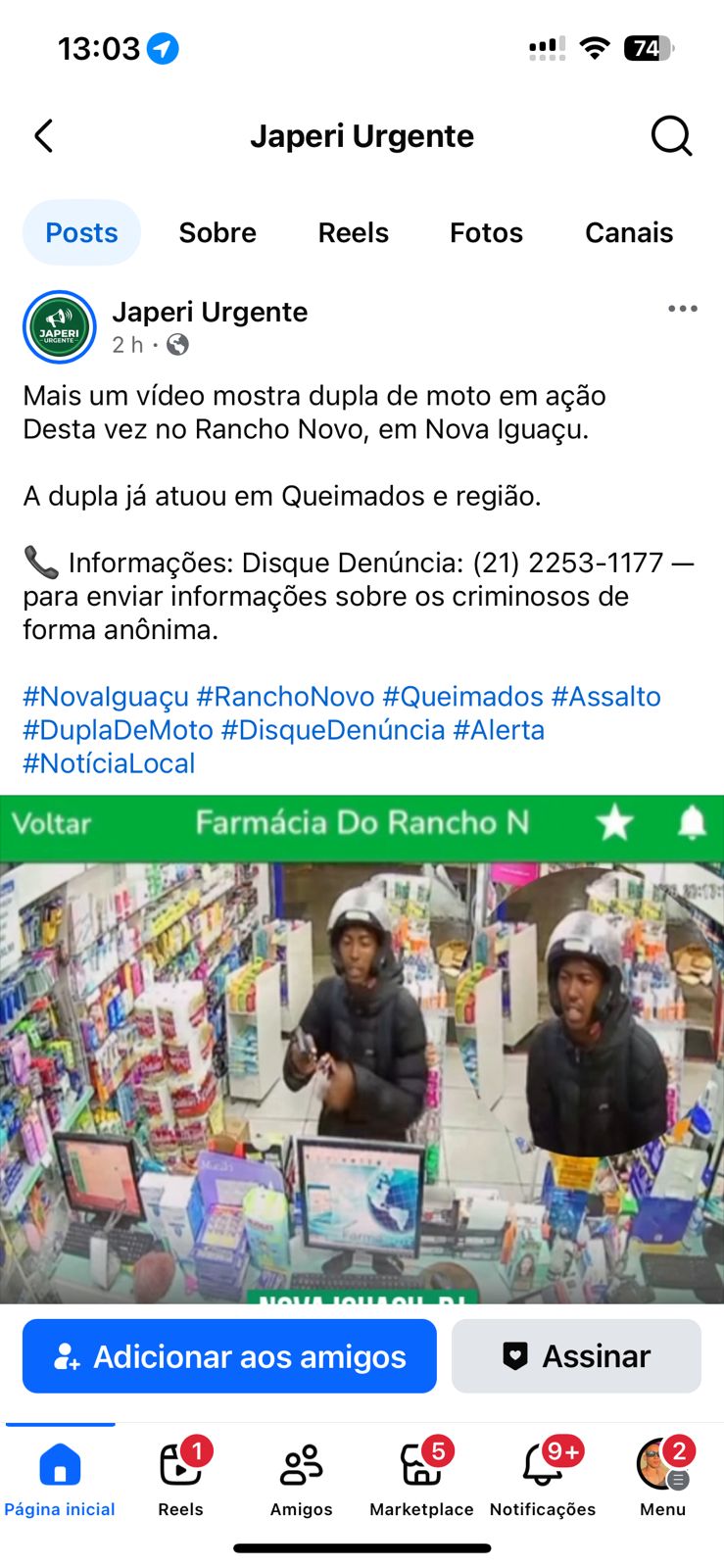The height and width of the screenshot is (1568, 724).
Task: Open the #DuplaDeMoto hashtag
Action: tap(118, 730)
